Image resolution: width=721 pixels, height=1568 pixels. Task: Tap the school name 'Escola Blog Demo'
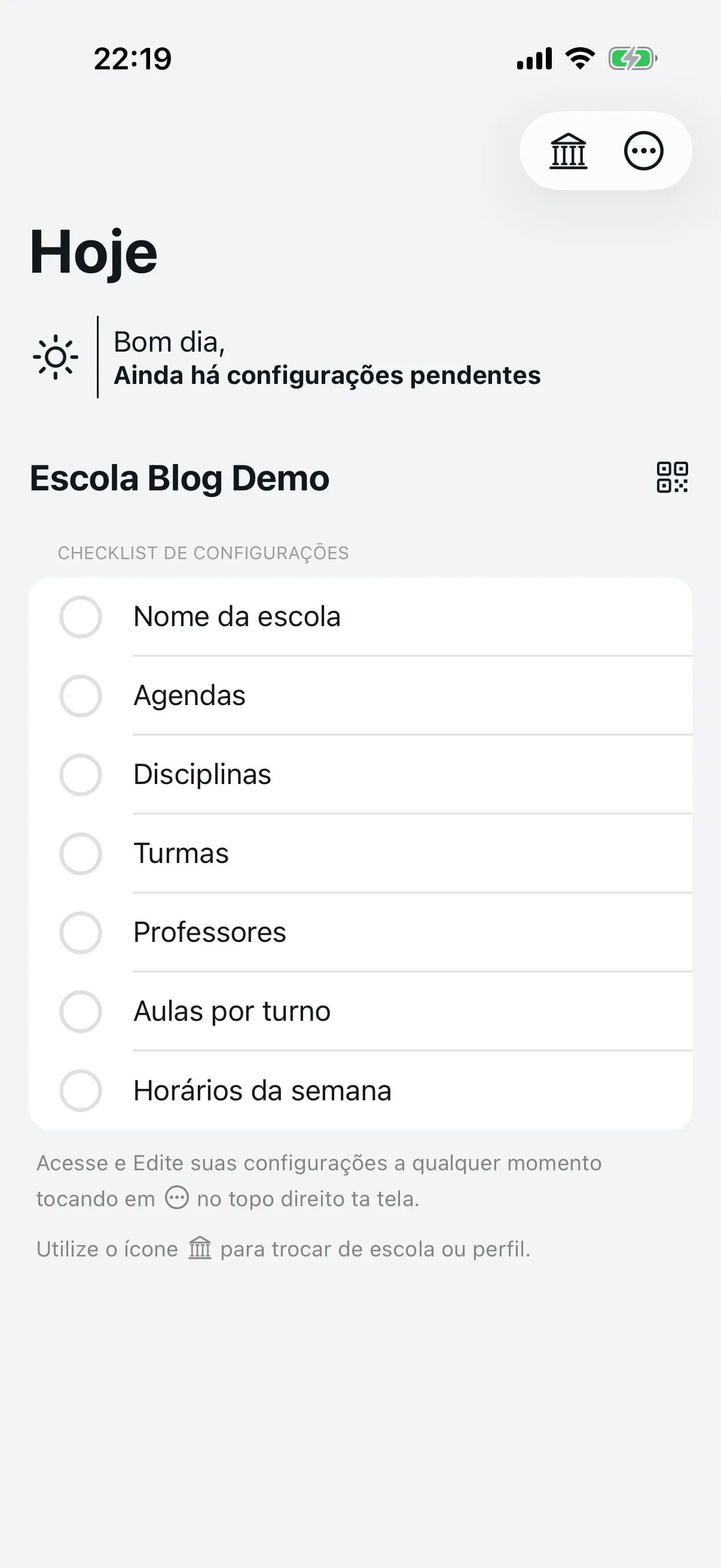(x=179, y=478)
